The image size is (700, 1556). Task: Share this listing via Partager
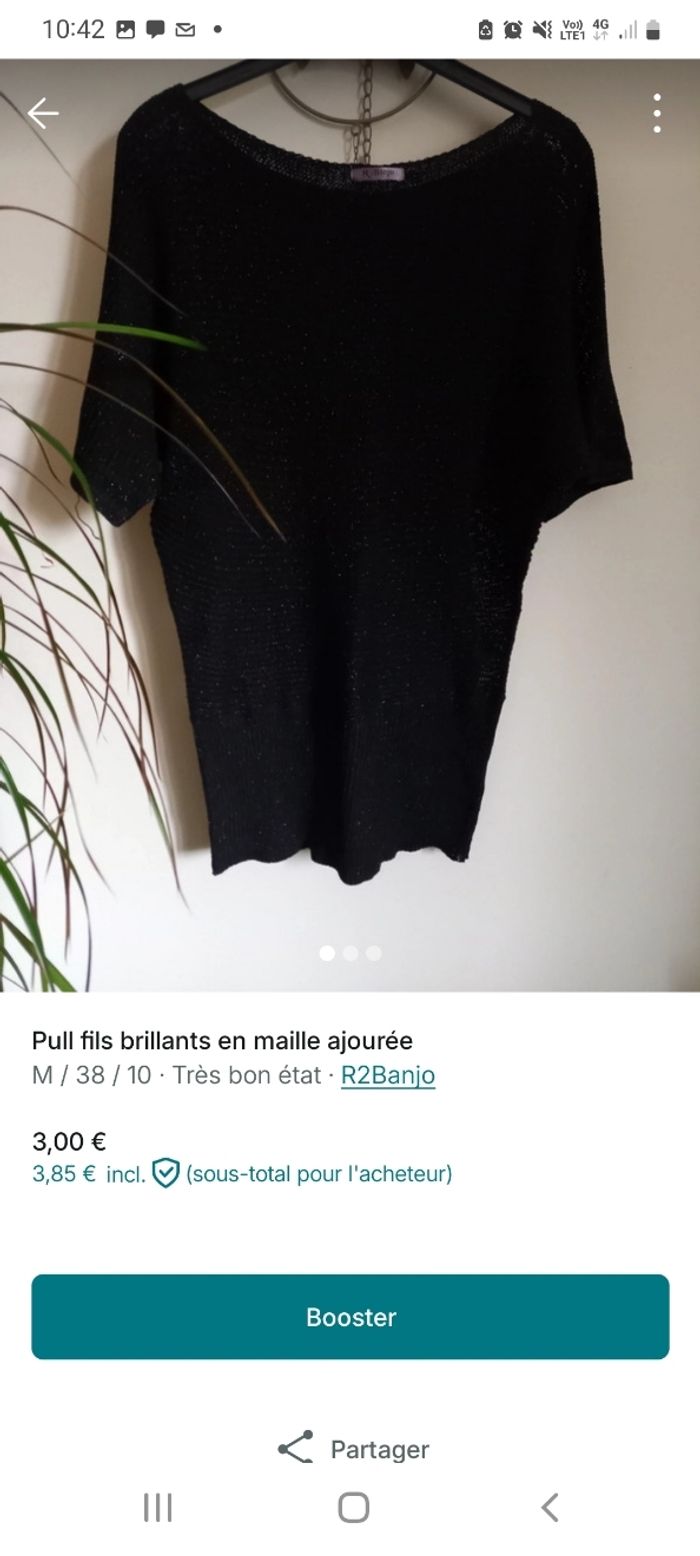click(353, 1449)
